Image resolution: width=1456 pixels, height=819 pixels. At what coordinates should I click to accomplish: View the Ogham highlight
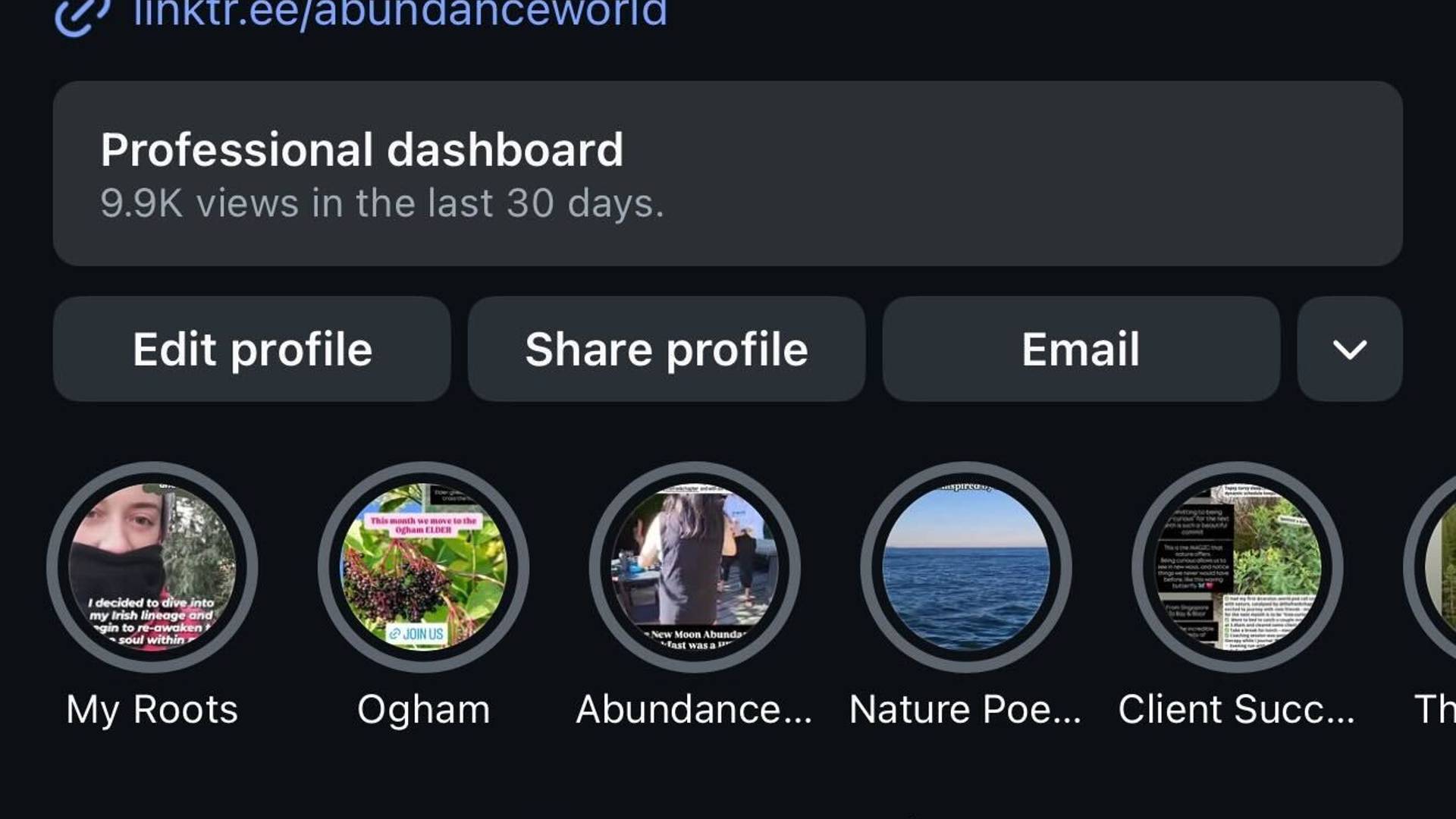click(x=423, y=567)
